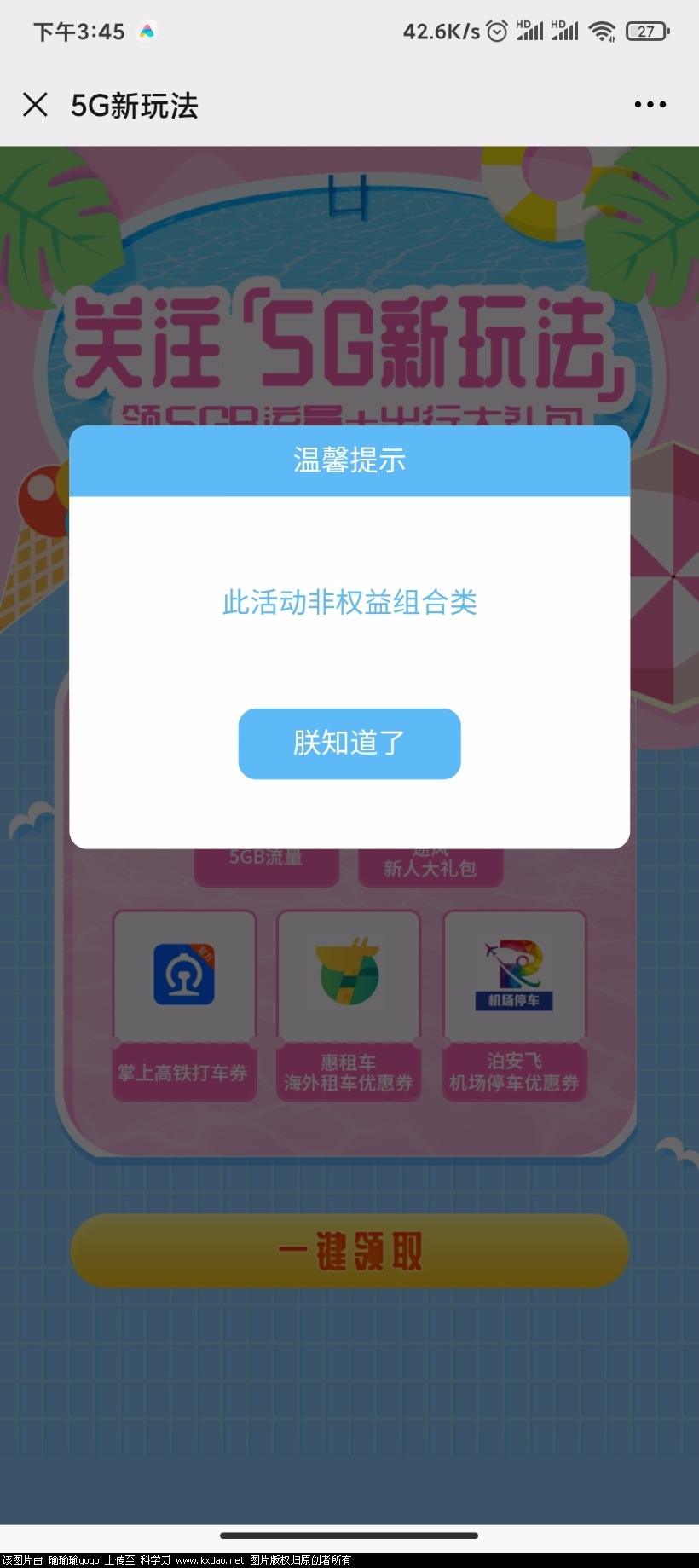Tap the alarm clock icon in status bar
This screenshot has height=1568, width=699.
coord(496,31)
